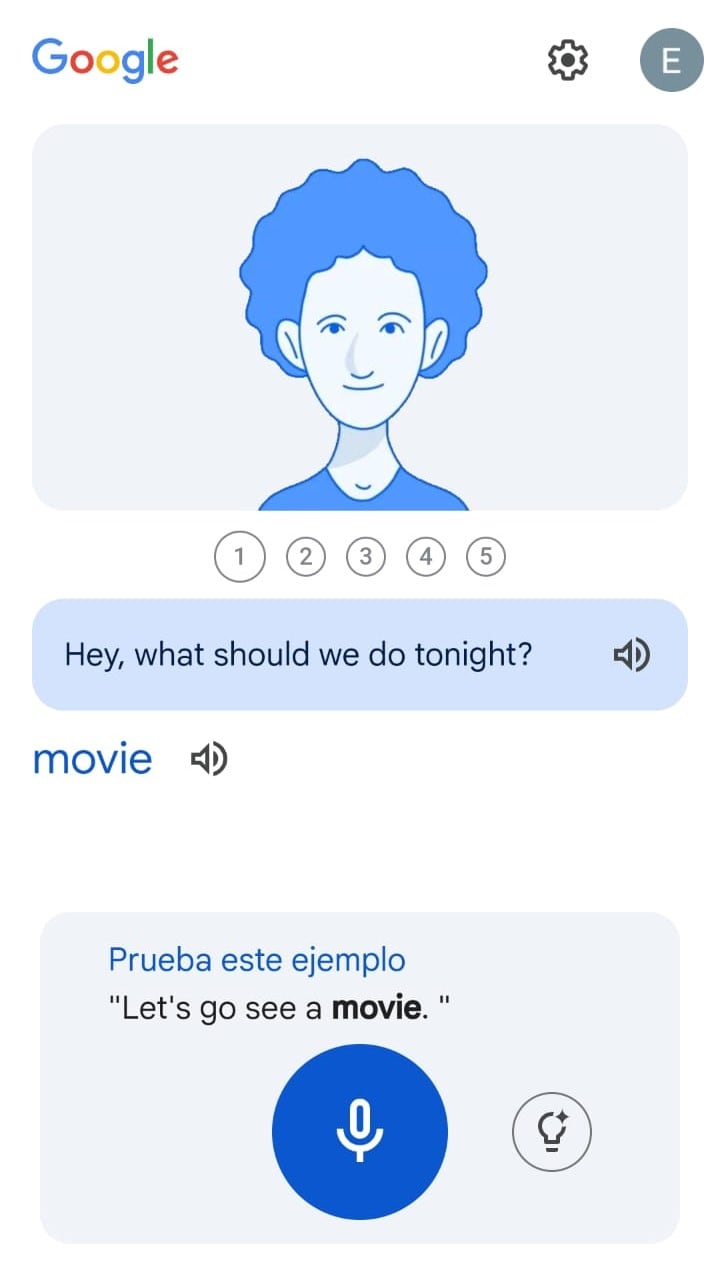The width and height of the screenshot is (720, 1275).
Task: Jump to practice step 4
Action: coord(426,556)
